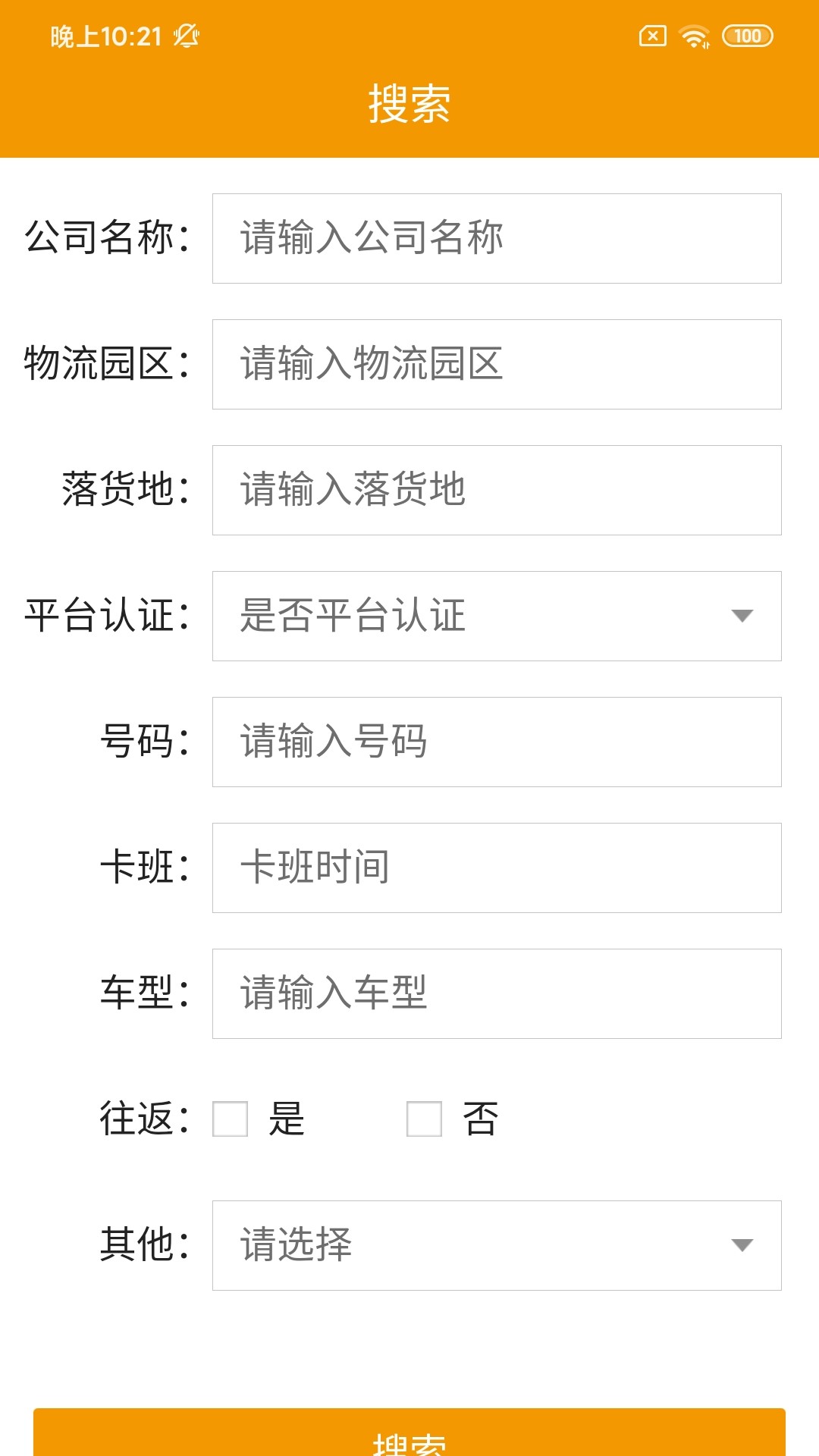The width and height of the screenshot is (819, 1456).
Task: Select the 落货地 input box
Action: pyautogui.click(x=497, y=491)
